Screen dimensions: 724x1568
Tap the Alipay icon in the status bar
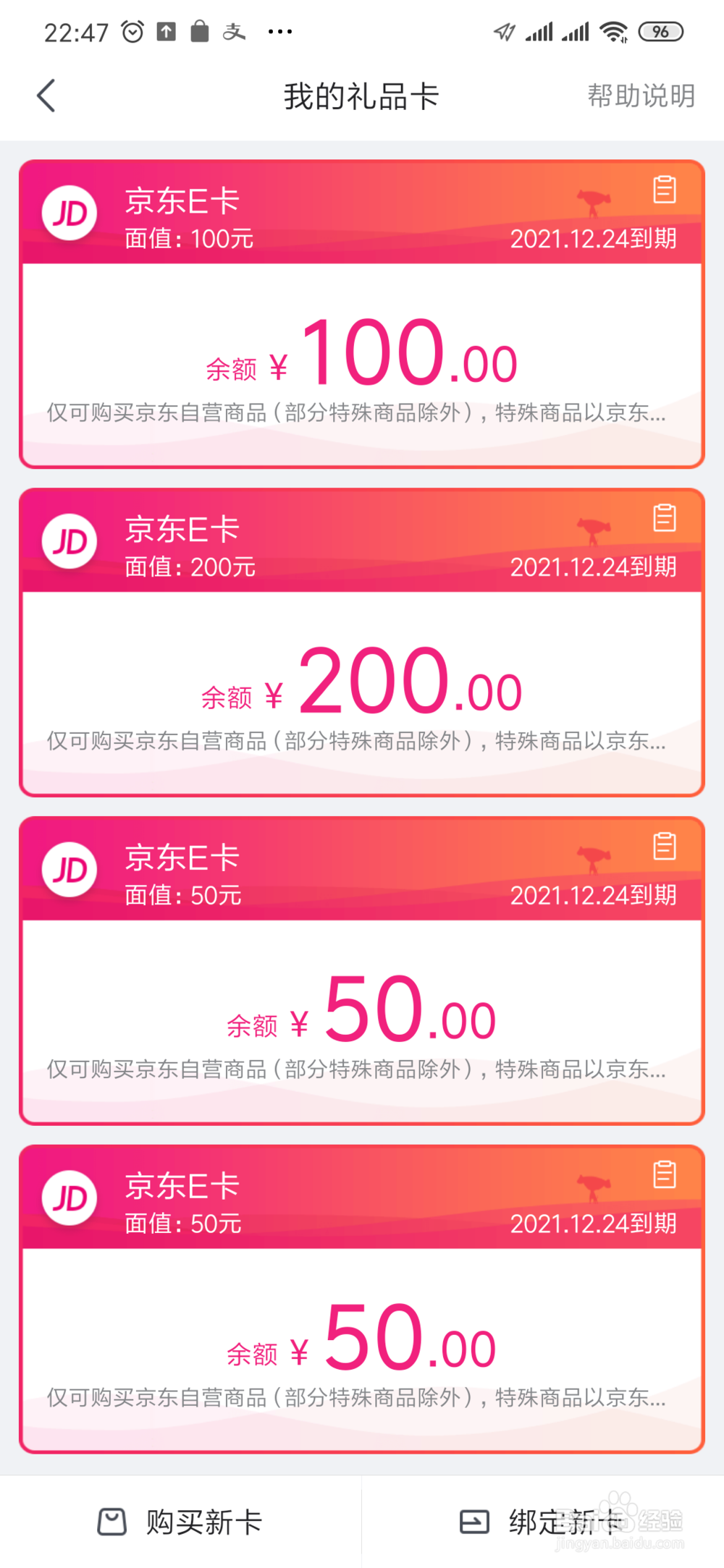pos(234,30)
